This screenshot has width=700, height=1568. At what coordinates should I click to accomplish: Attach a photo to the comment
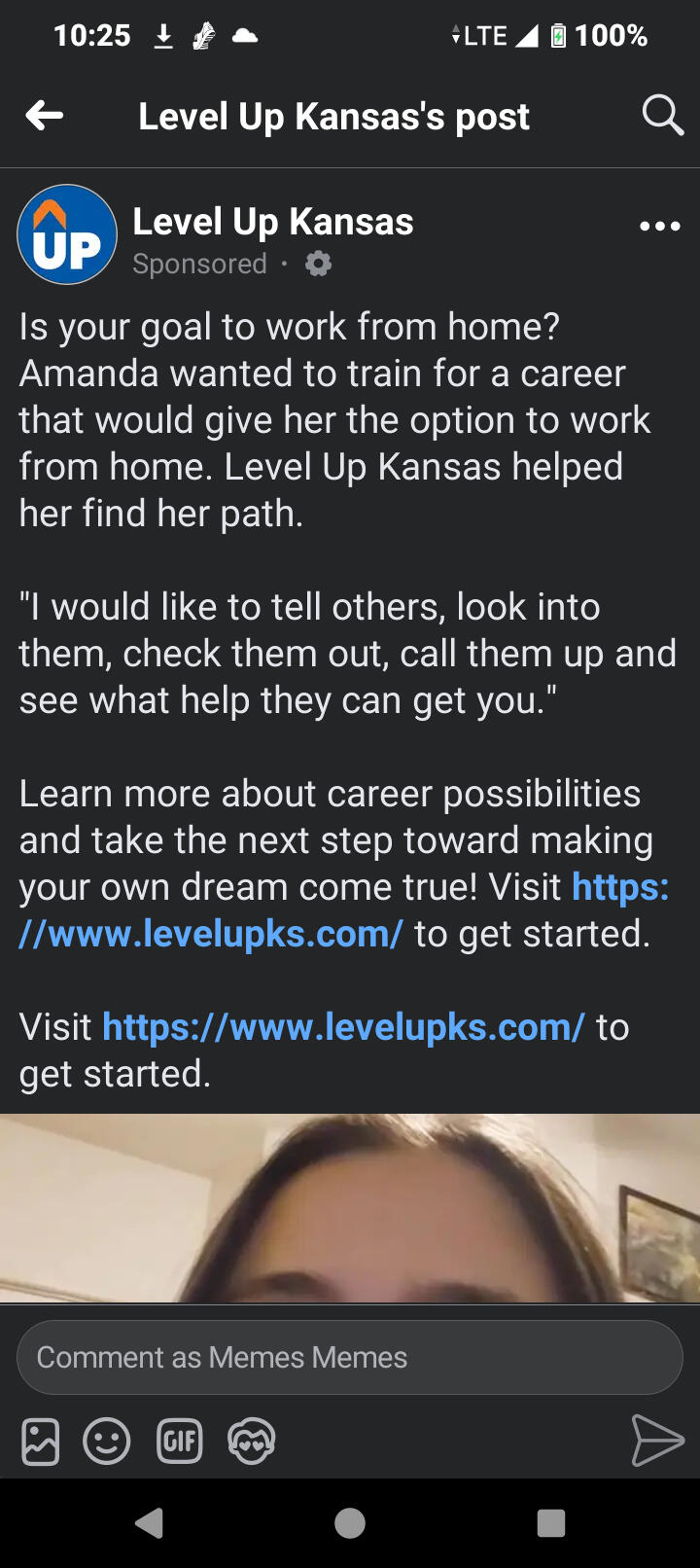pyautogui.click(x=41, y=1441)
